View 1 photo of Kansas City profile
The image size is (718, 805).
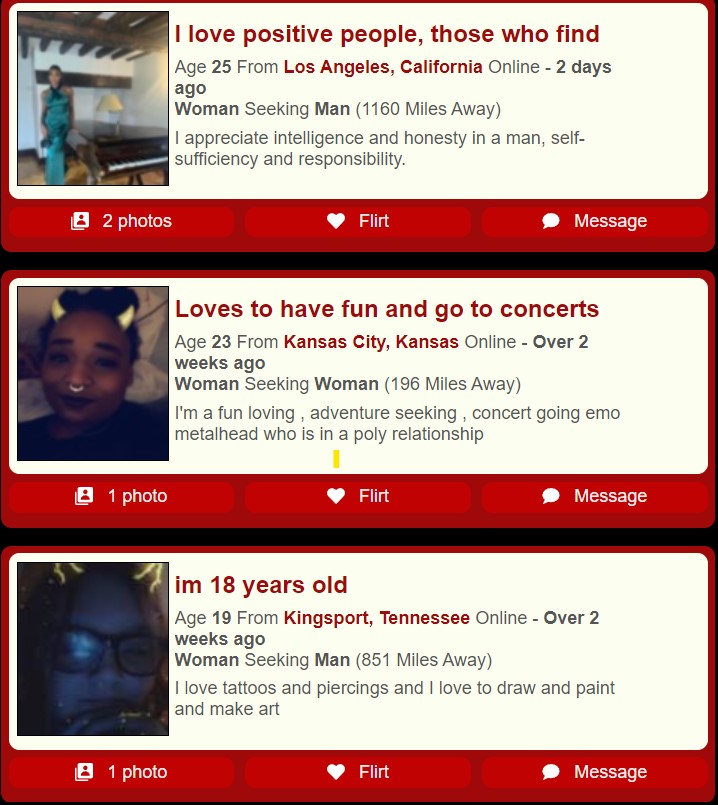coord(121,496)
